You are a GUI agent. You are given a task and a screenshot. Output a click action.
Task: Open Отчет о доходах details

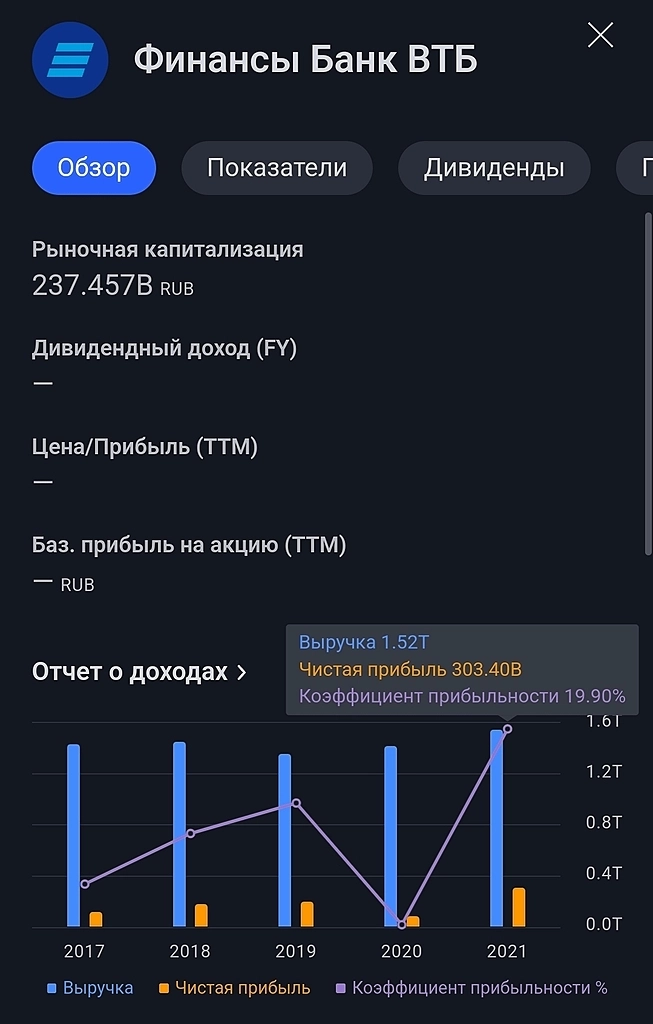pos(139,672)
